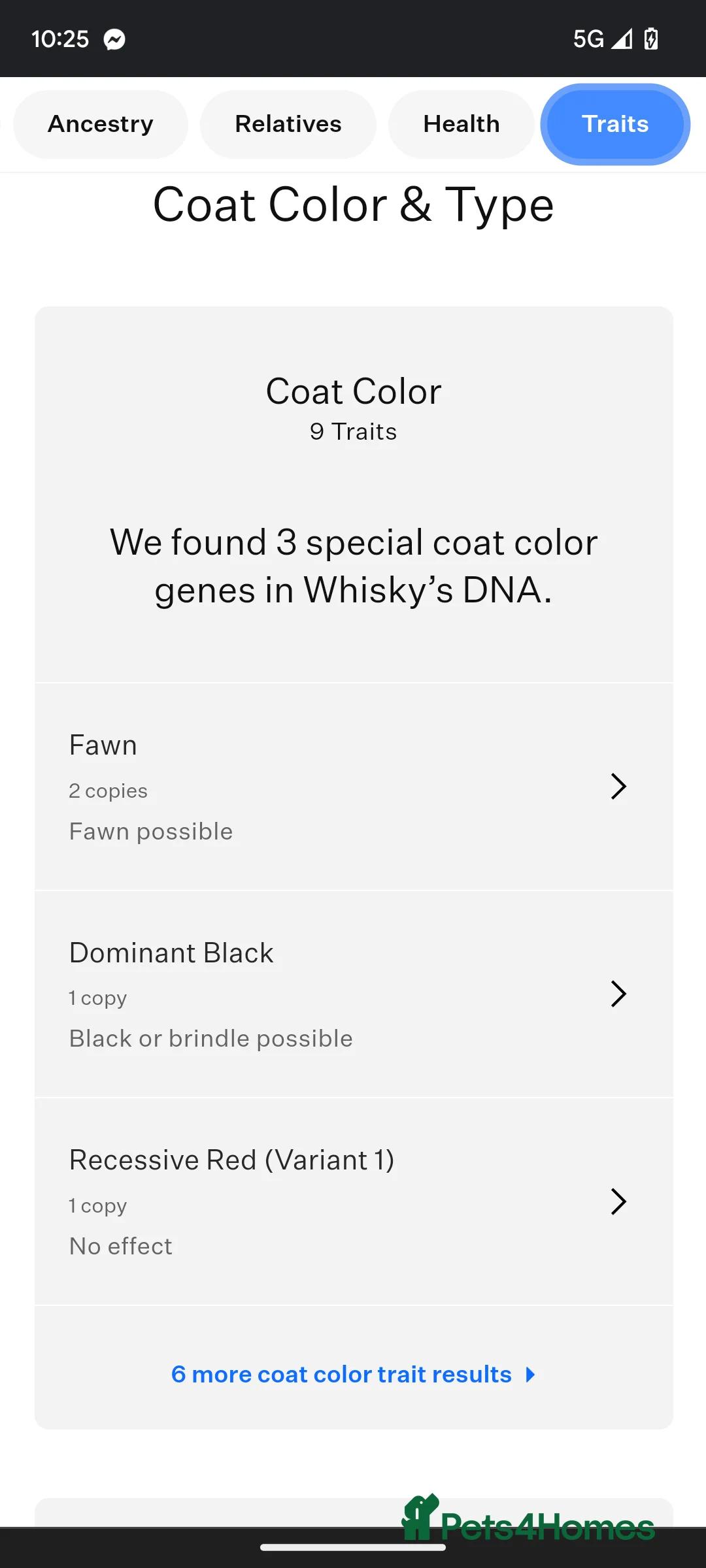Go to the Health tab
Screen dimensions: 706x1568
pos(462,124)
